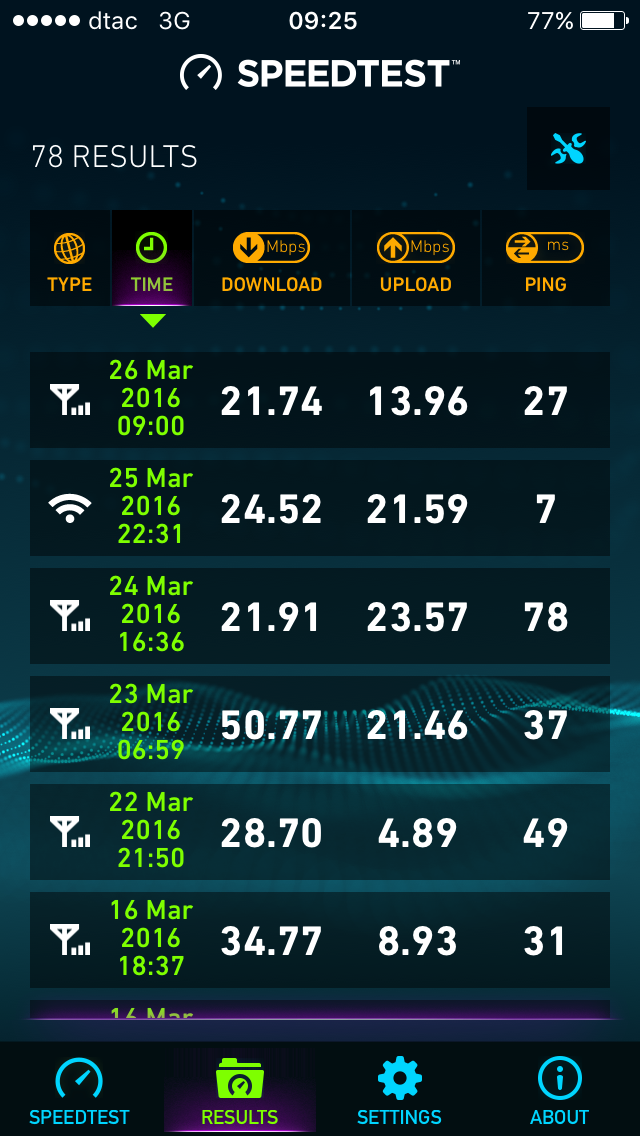Sort results by Time
The height and width of the screenshot is (1136, 640).
click(152, 259)
